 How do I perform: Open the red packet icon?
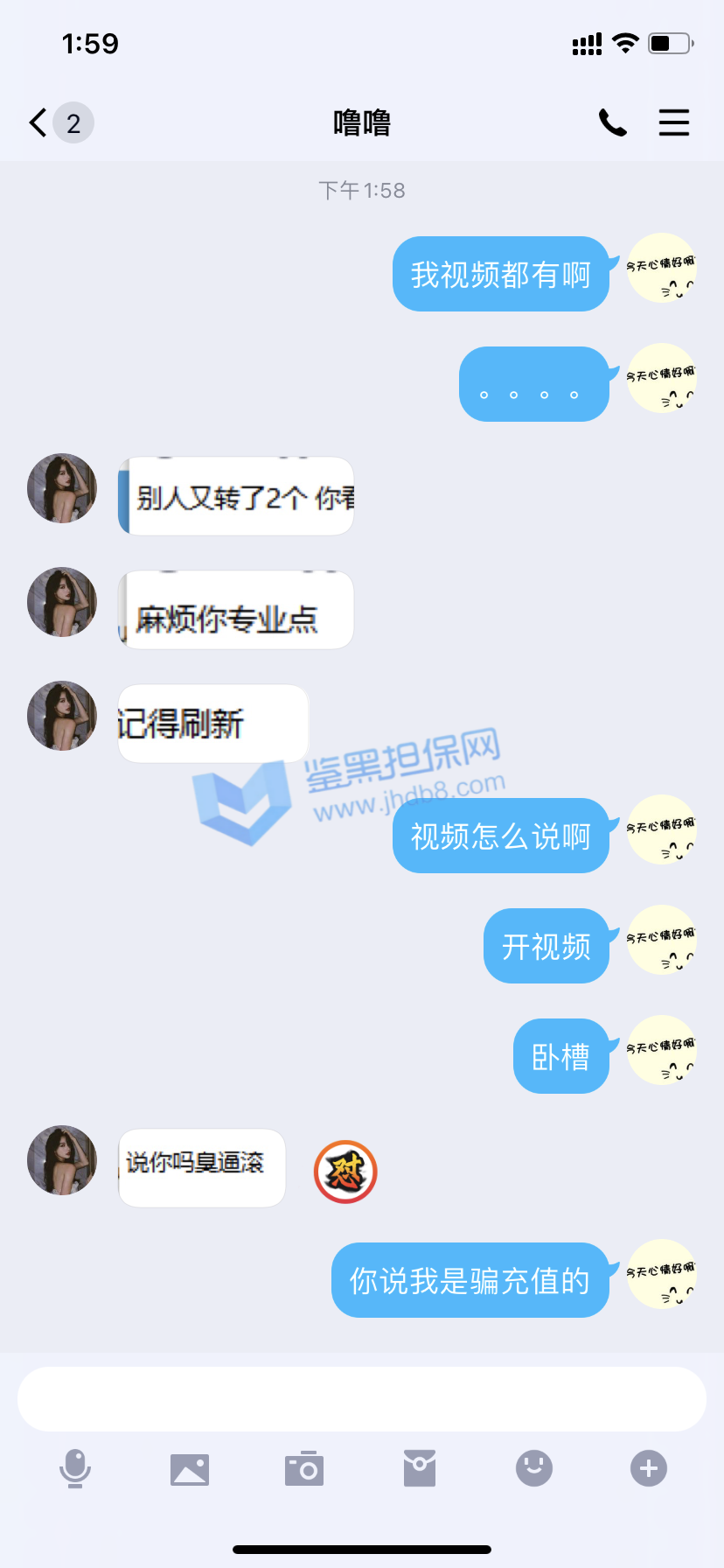coord(420,1468)
